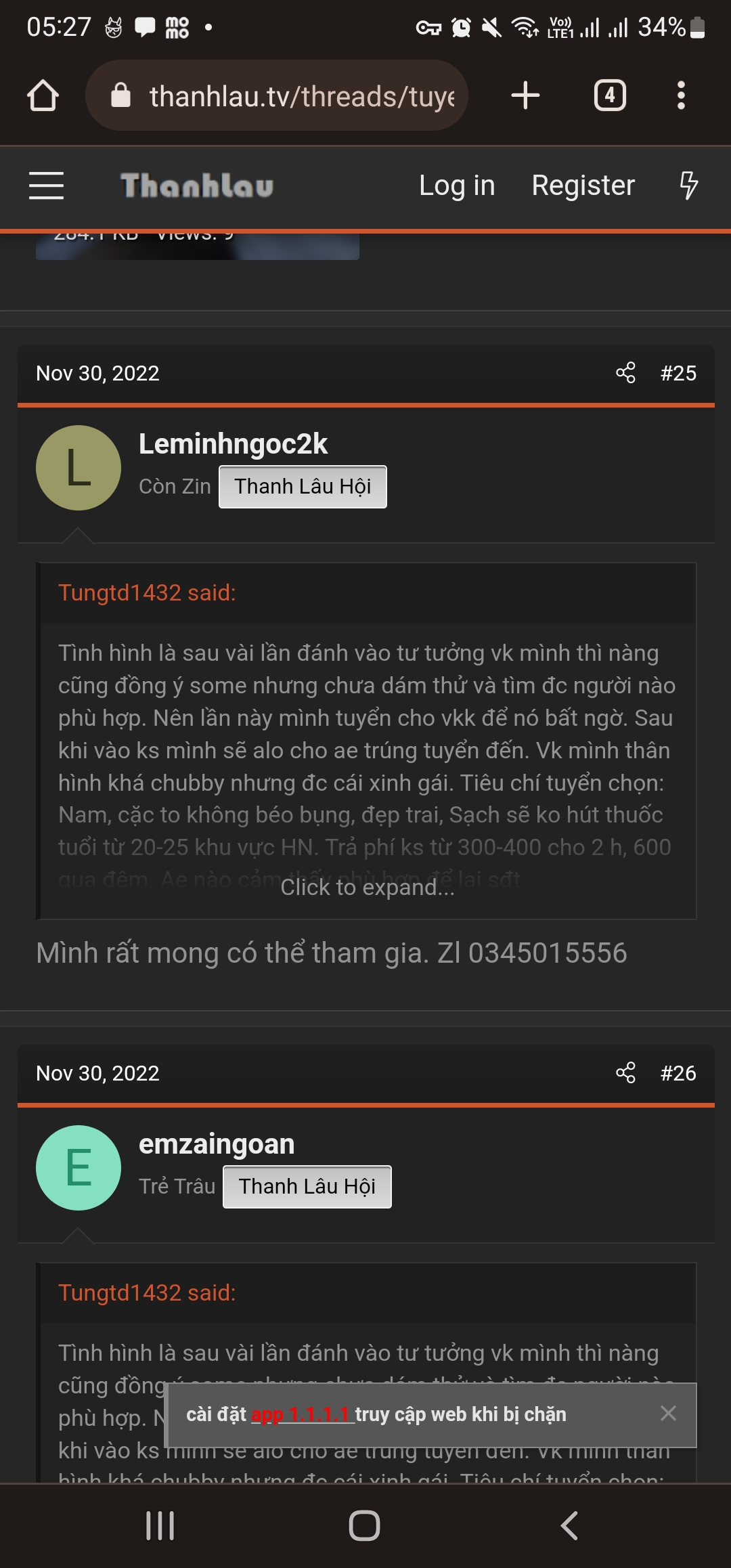The width and height of the screenshot is (731, 1568).
Task: Open the What's new lightning icon
Action: coord(688,186)
